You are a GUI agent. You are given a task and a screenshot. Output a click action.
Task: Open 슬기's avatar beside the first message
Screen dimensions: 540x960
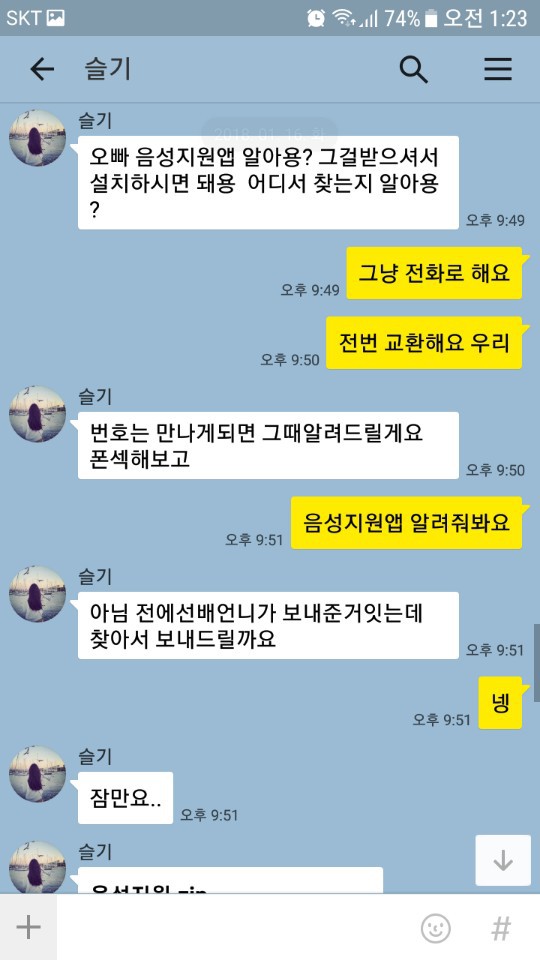pos(37,138)
